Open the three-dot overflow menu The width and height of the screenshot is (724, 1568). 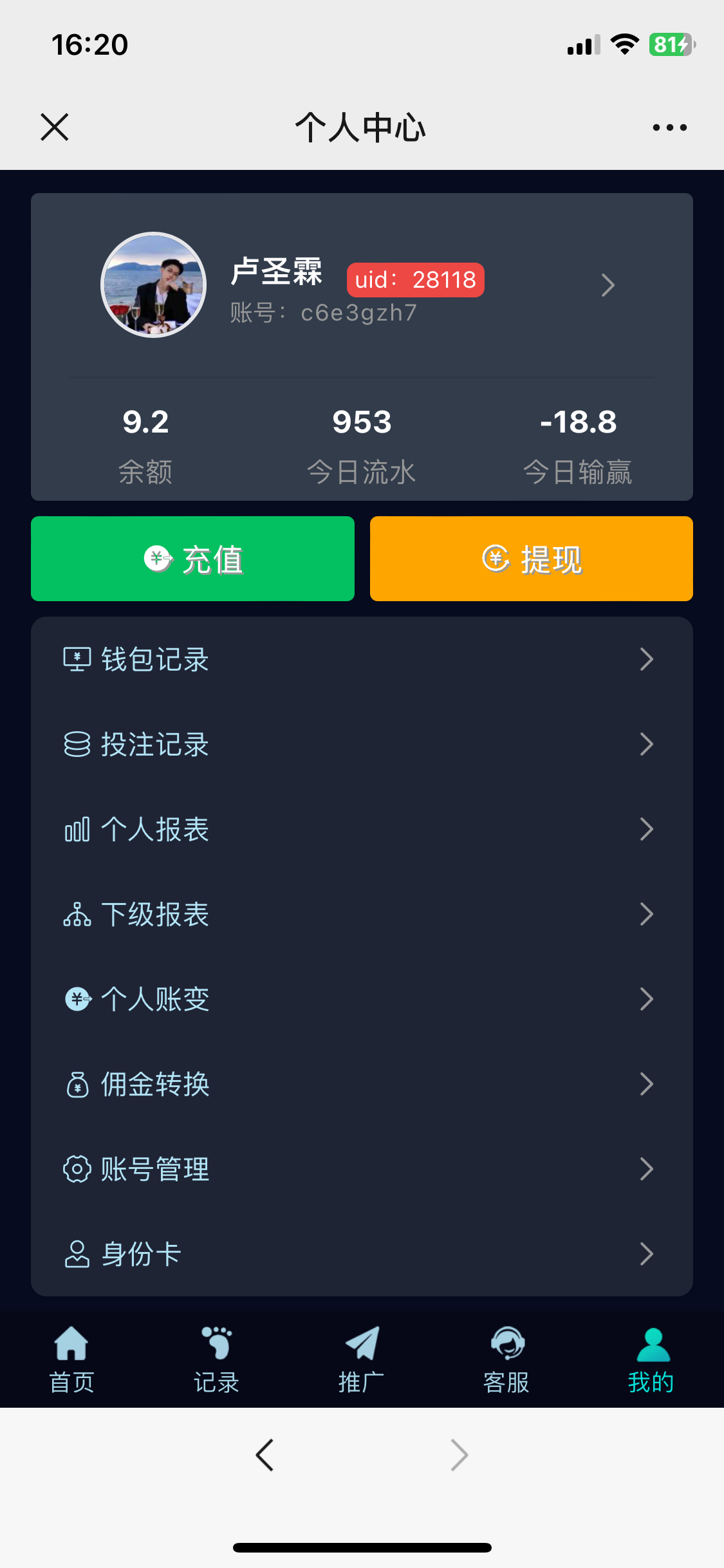[x=669, y=127]
